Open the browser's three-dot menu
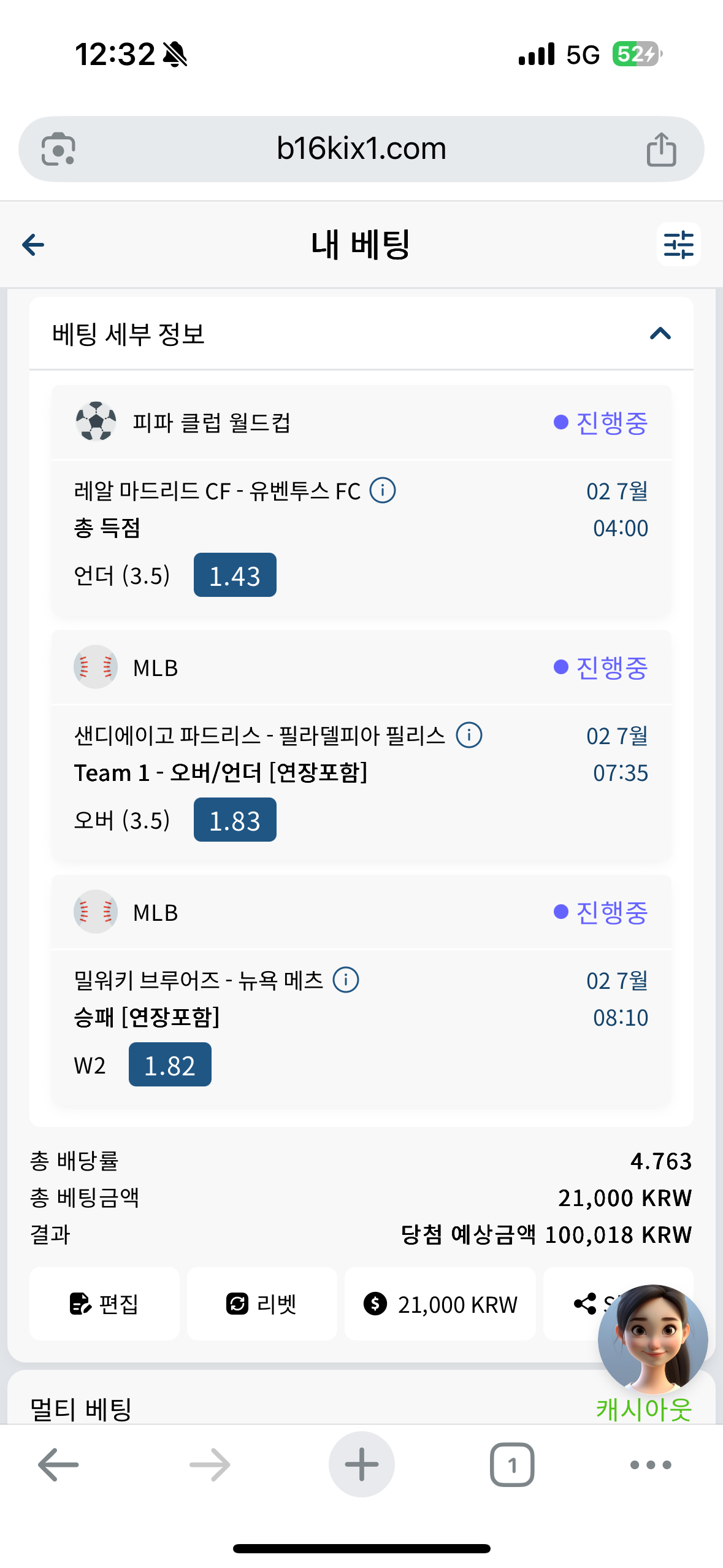Screen dimensions: 723x1568 tap(651, 1465)
